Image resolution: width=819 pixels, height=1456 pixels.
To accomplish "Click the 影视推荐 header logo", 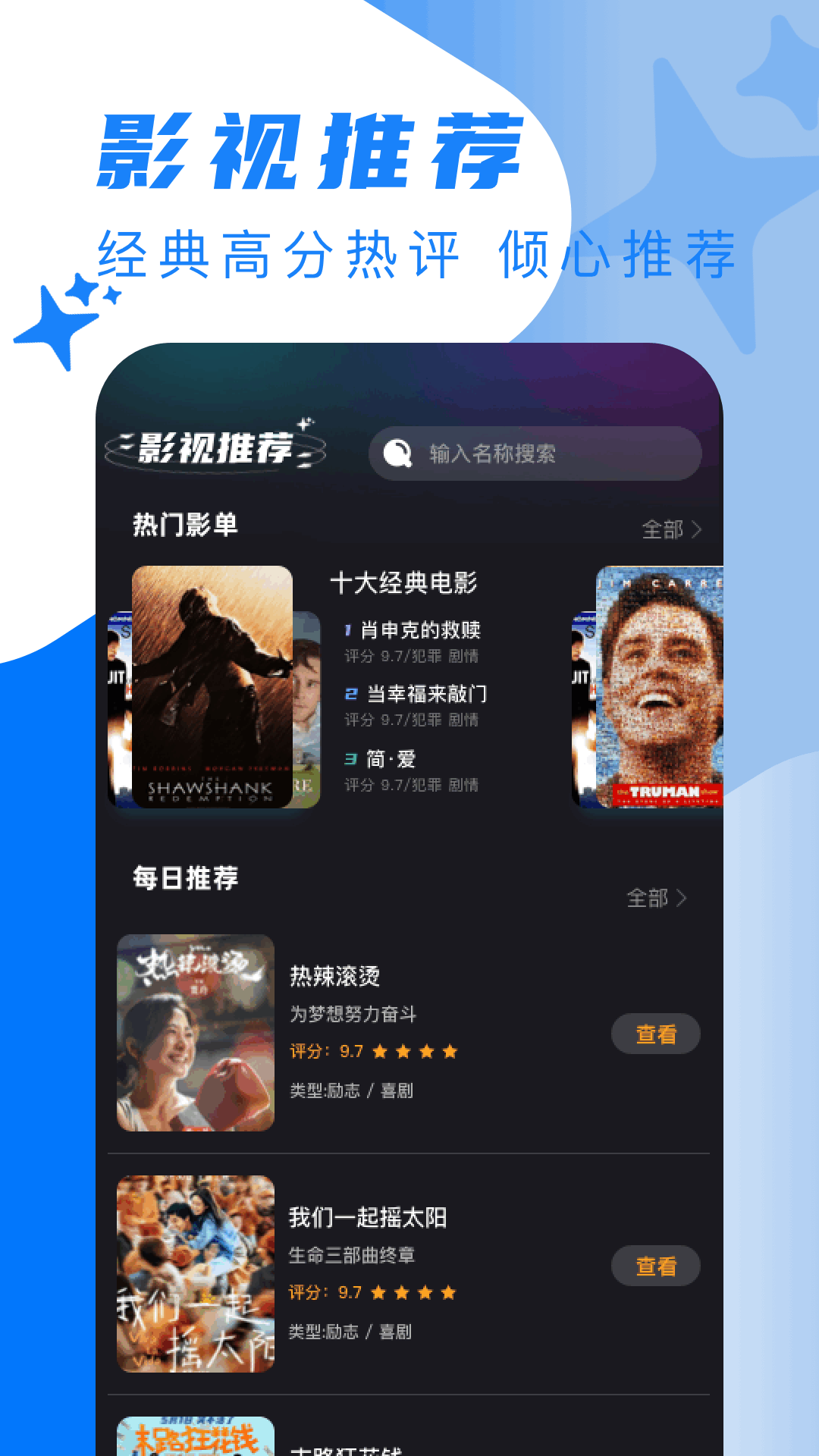I will point(215,449).
